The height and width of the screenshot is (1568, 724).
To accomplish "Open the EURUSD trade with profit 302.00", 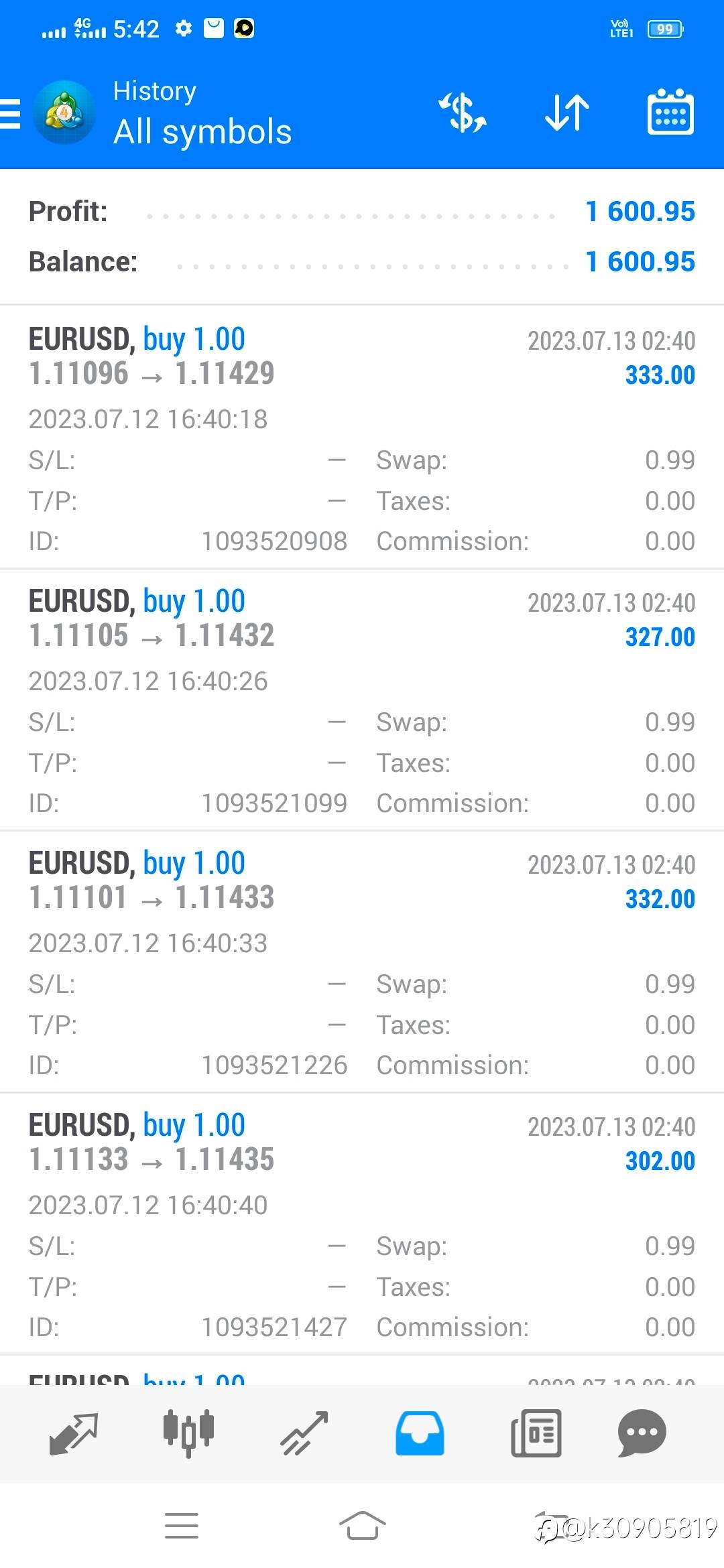I will 362,1224.
